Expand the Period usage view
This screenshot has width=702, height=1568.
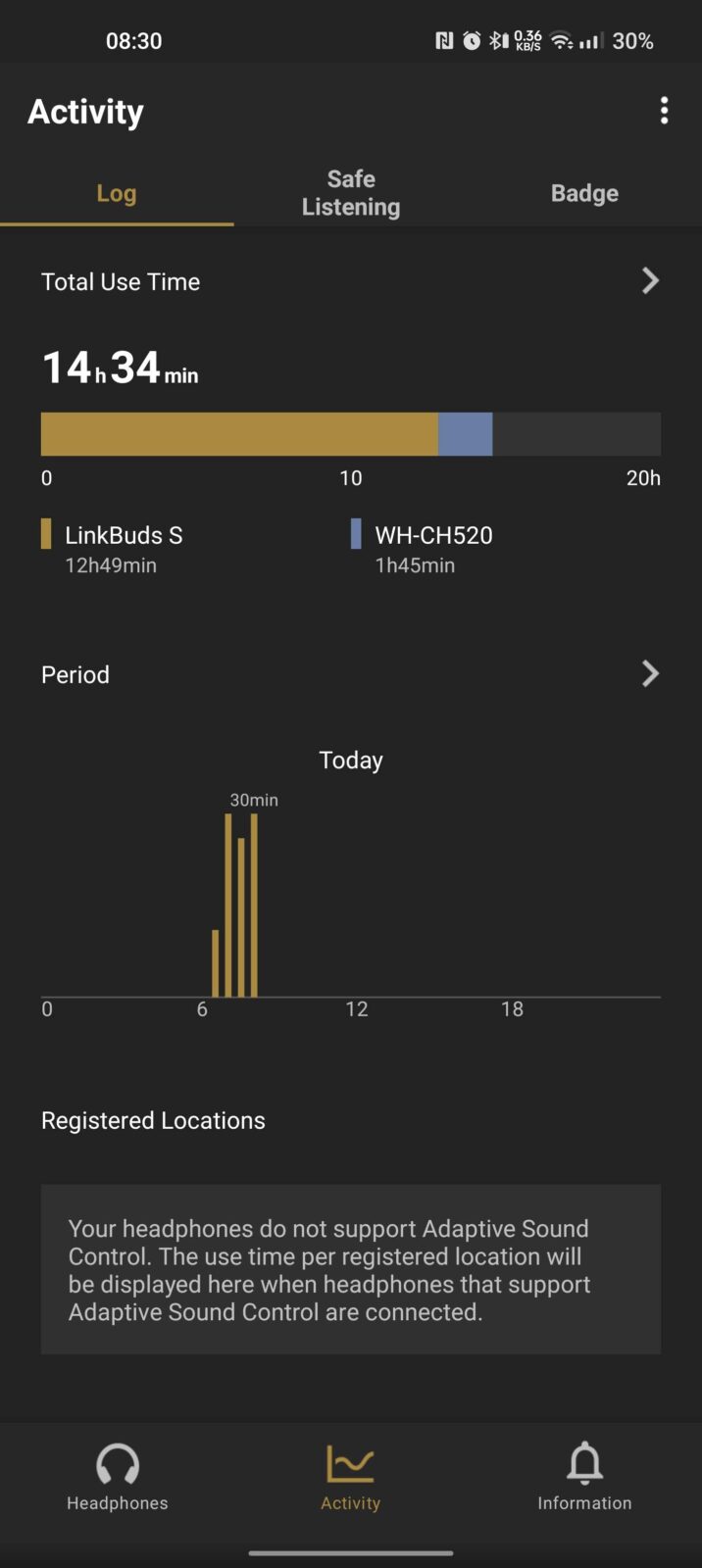649,674
